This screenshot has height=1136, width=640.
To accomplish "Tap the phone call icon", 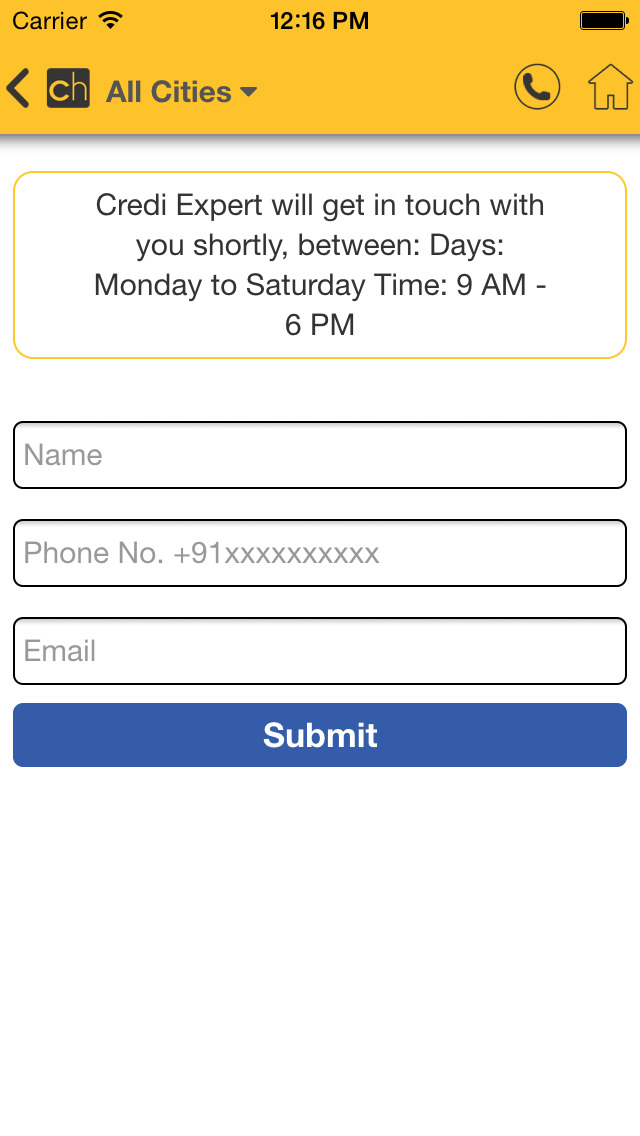I will (x=537, y=87).
